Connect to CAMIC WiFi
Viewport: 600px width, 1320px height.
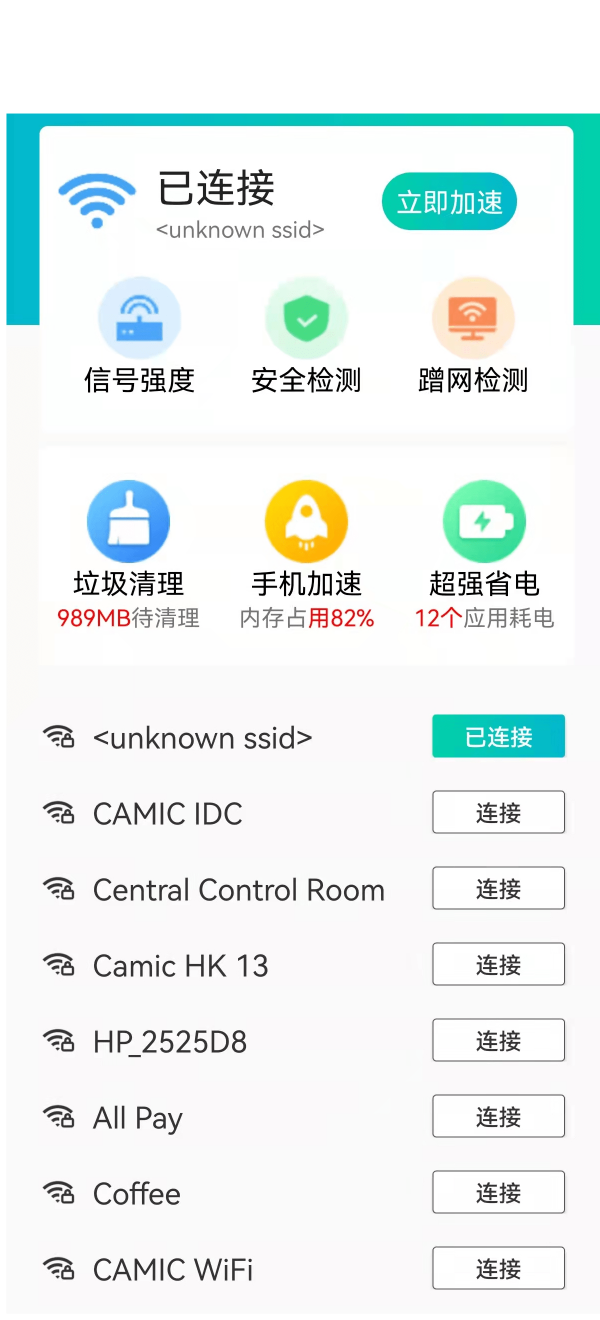click(x=498, y=1269)
